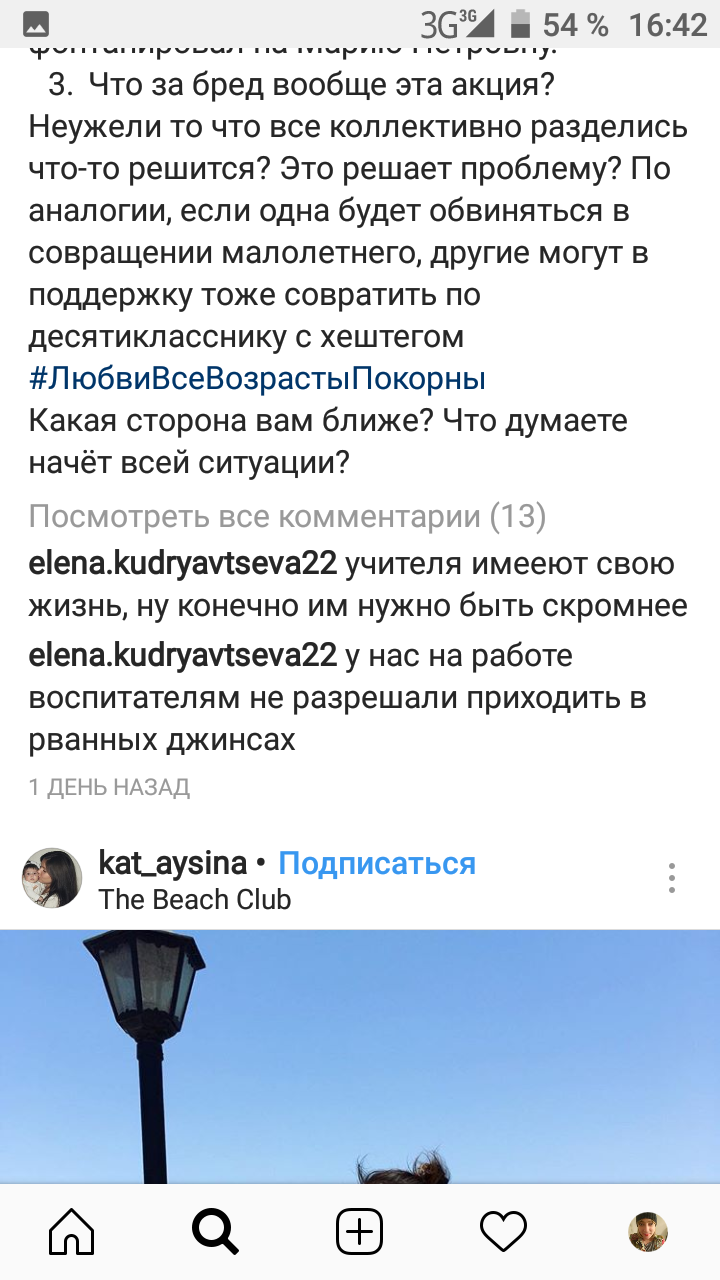This screenshot has height=1280, width=720.
Task: Switch to the search tab
Action: pyautogui.click(x=215, y=1231)
